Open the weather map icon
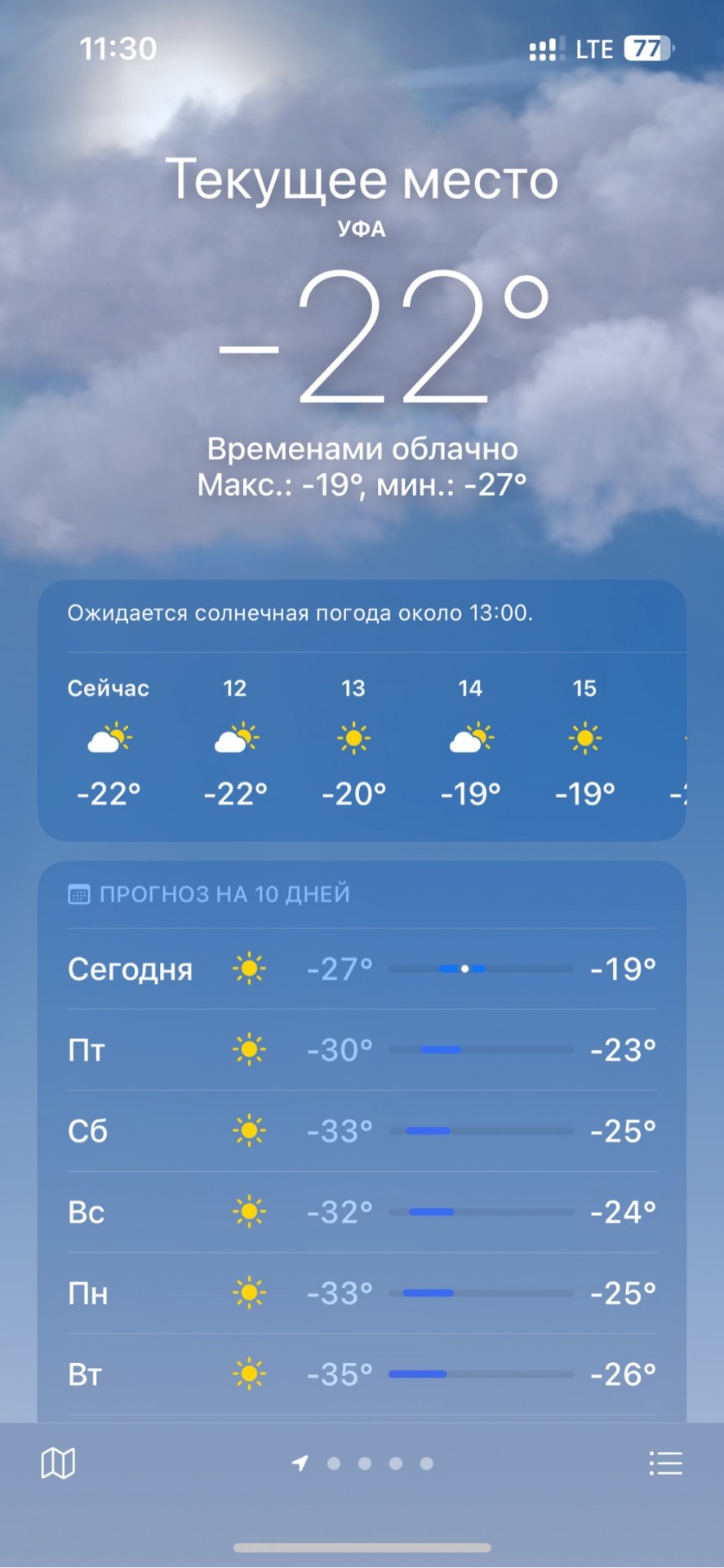724x1568 pixels. click(58, 1463)
